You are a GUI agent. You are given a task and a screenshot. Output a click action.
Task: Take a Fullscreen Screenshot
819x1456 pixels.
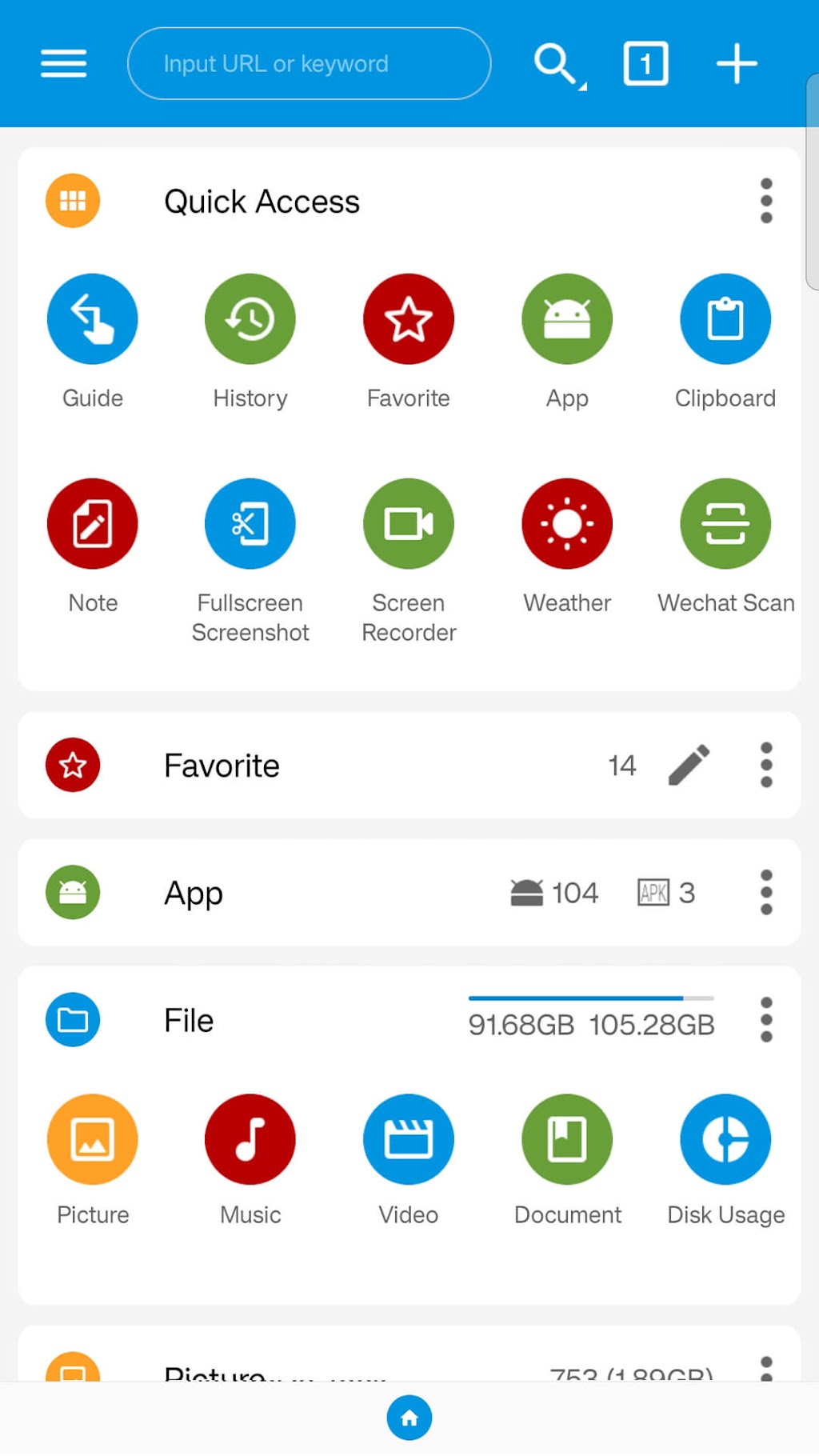pyautogui.click(x=250, y=524)
